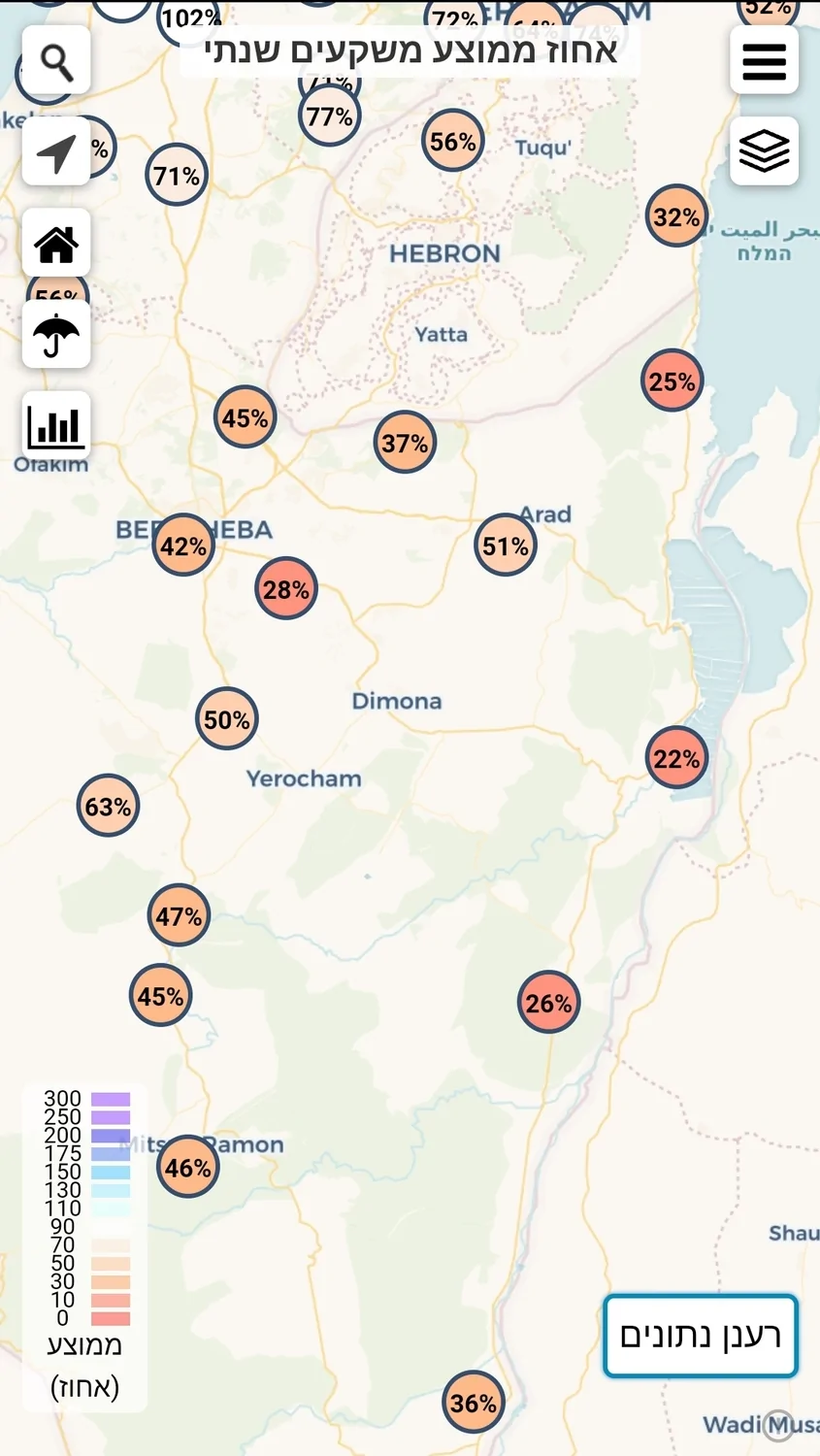
Task: Tap the home icon button
Action: pyautogui.click(x=56, y=243)
